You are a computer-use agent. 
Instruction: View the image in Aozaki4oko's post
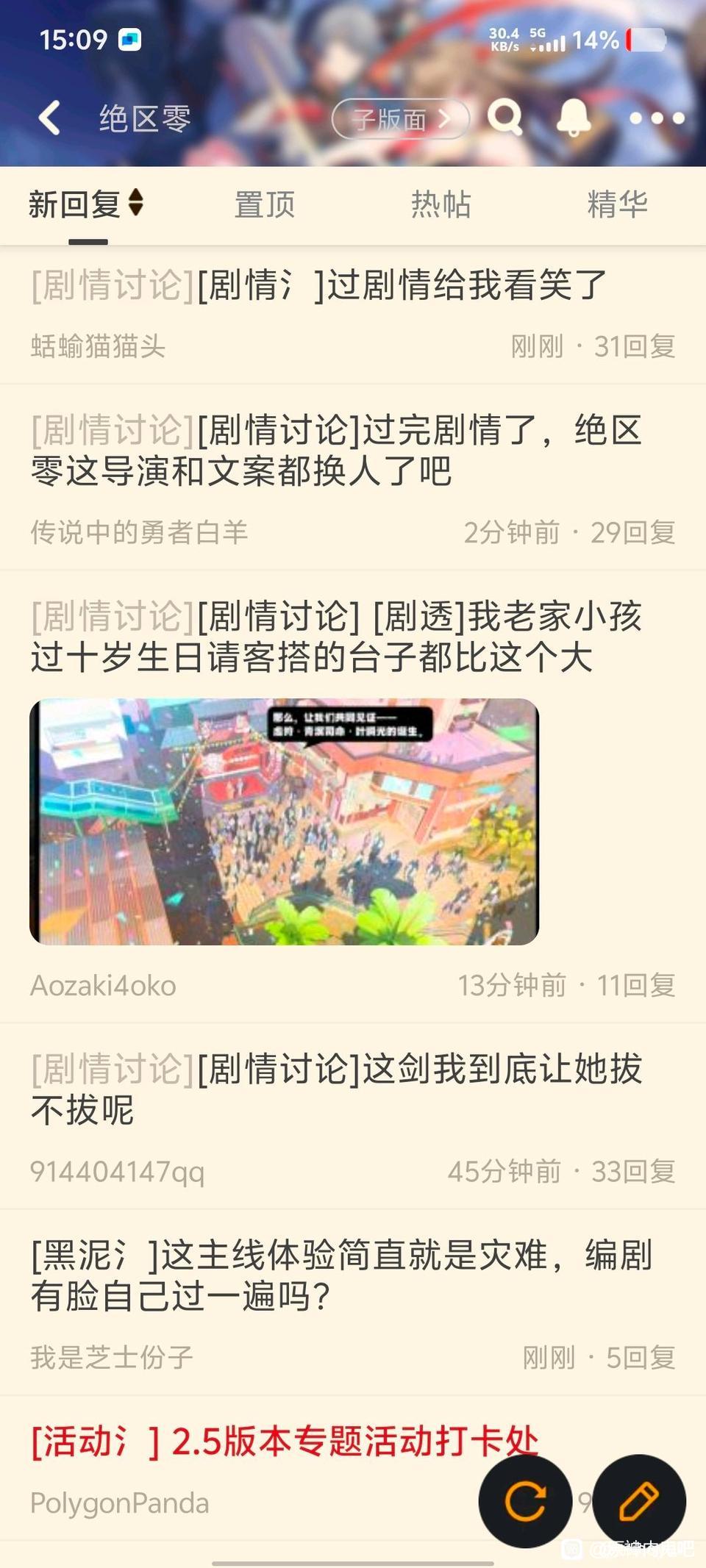coord(284,821)
